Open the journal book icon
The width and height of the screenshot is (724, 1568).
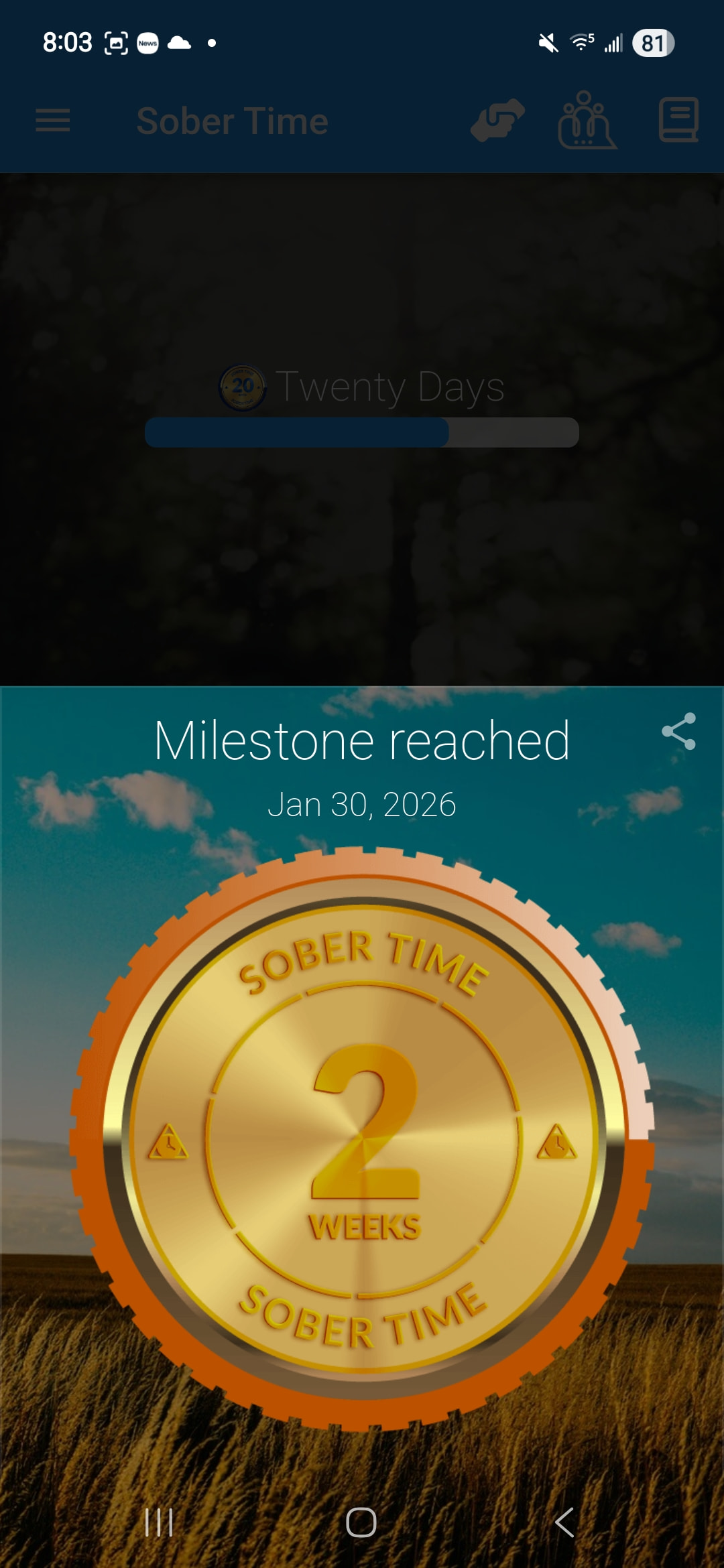678,121
